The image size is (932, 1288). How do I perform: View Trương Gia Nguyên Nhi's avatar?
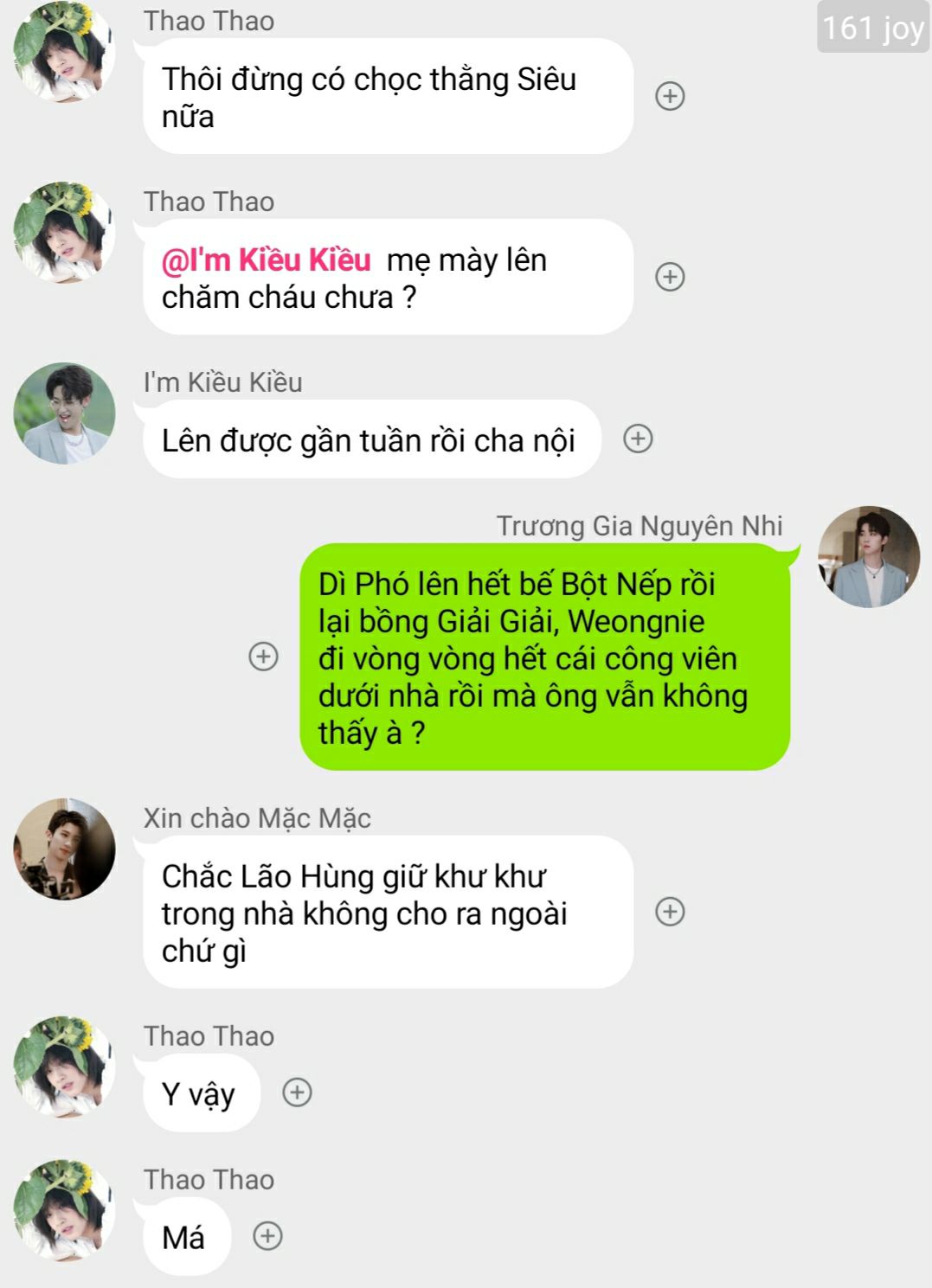click(x=868, y=557)
